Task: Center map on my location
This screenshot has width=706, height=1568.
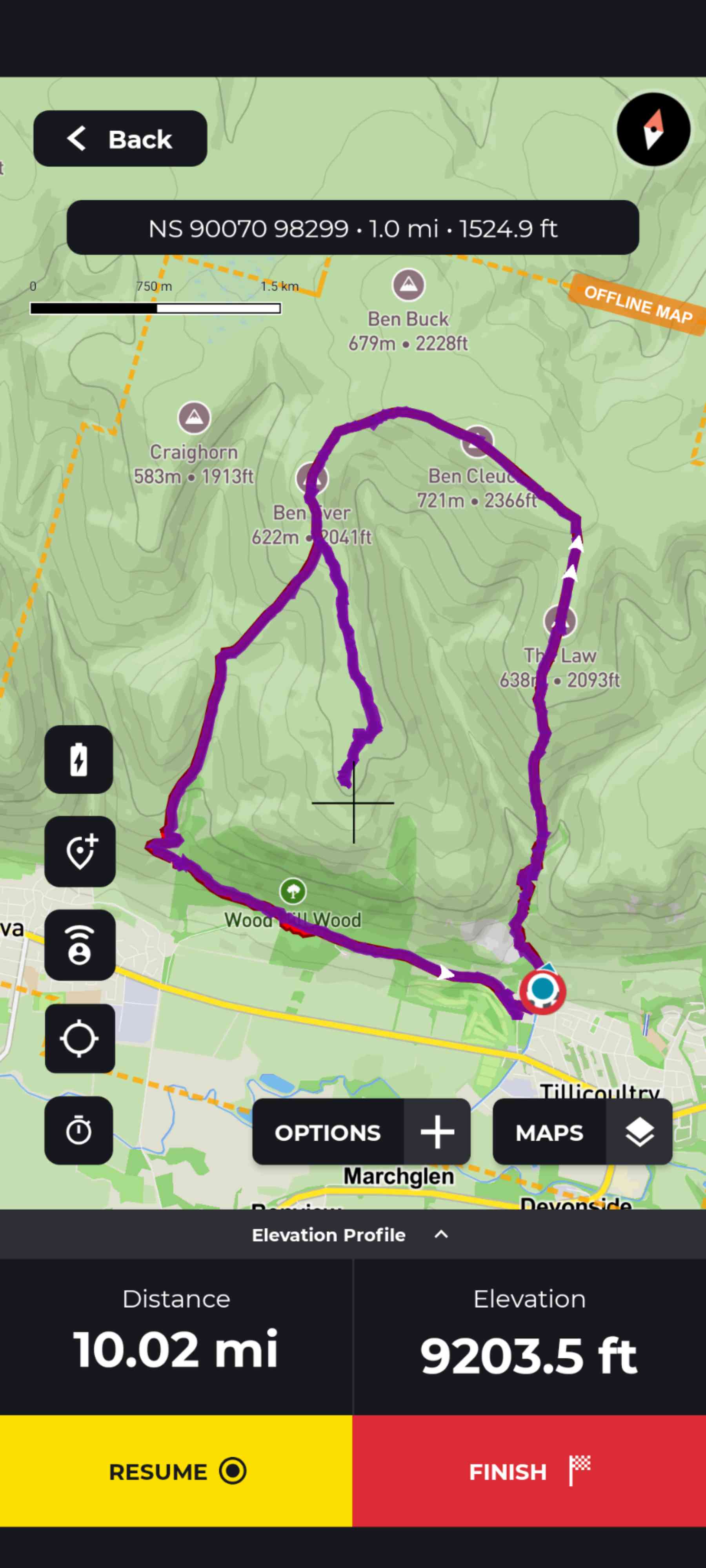Action: pos(80,1038)
